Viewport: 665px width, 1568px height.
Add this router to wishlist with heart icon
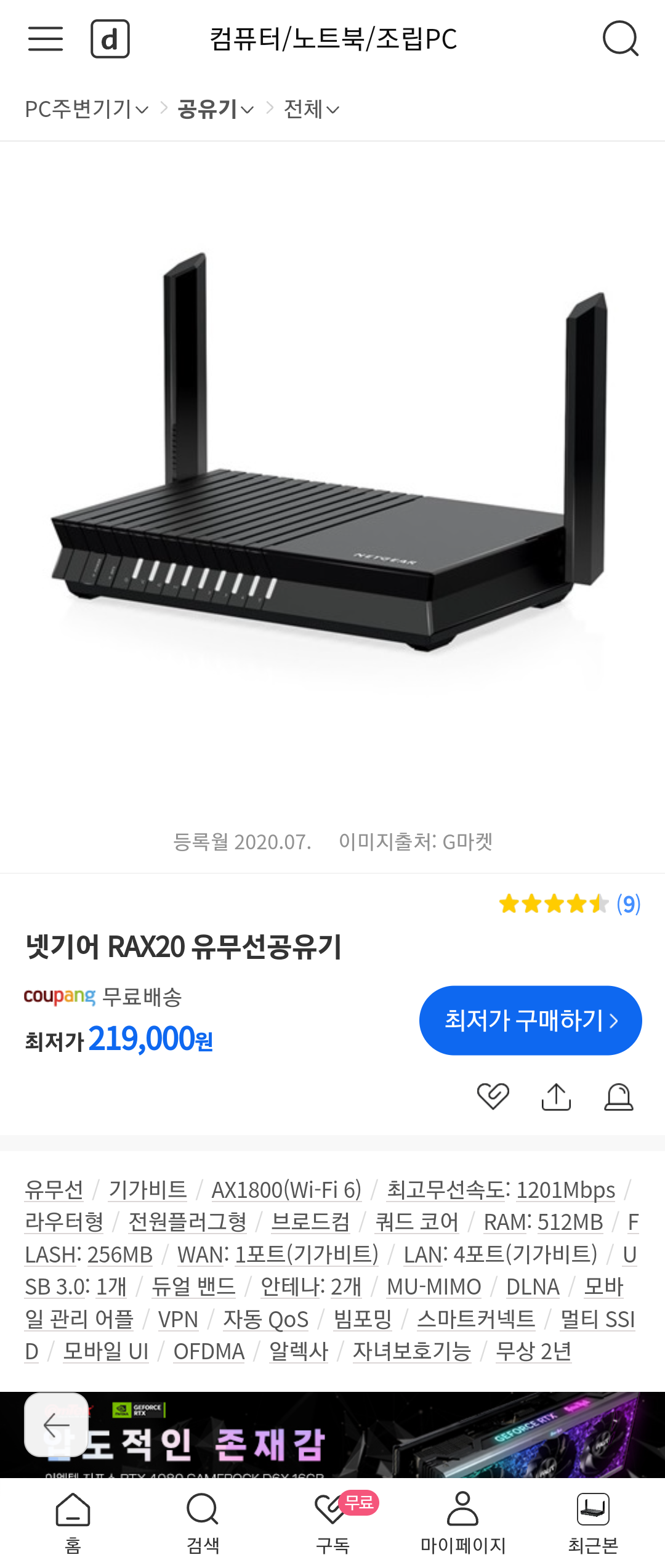point(493,1097)
